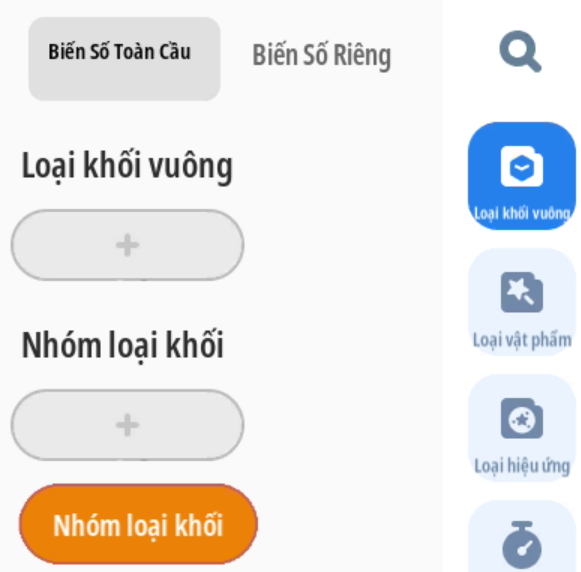This screenshot has height=572, width=581.
Task: Open the Loại hiệu ứng category
Action: coord(522,428)
